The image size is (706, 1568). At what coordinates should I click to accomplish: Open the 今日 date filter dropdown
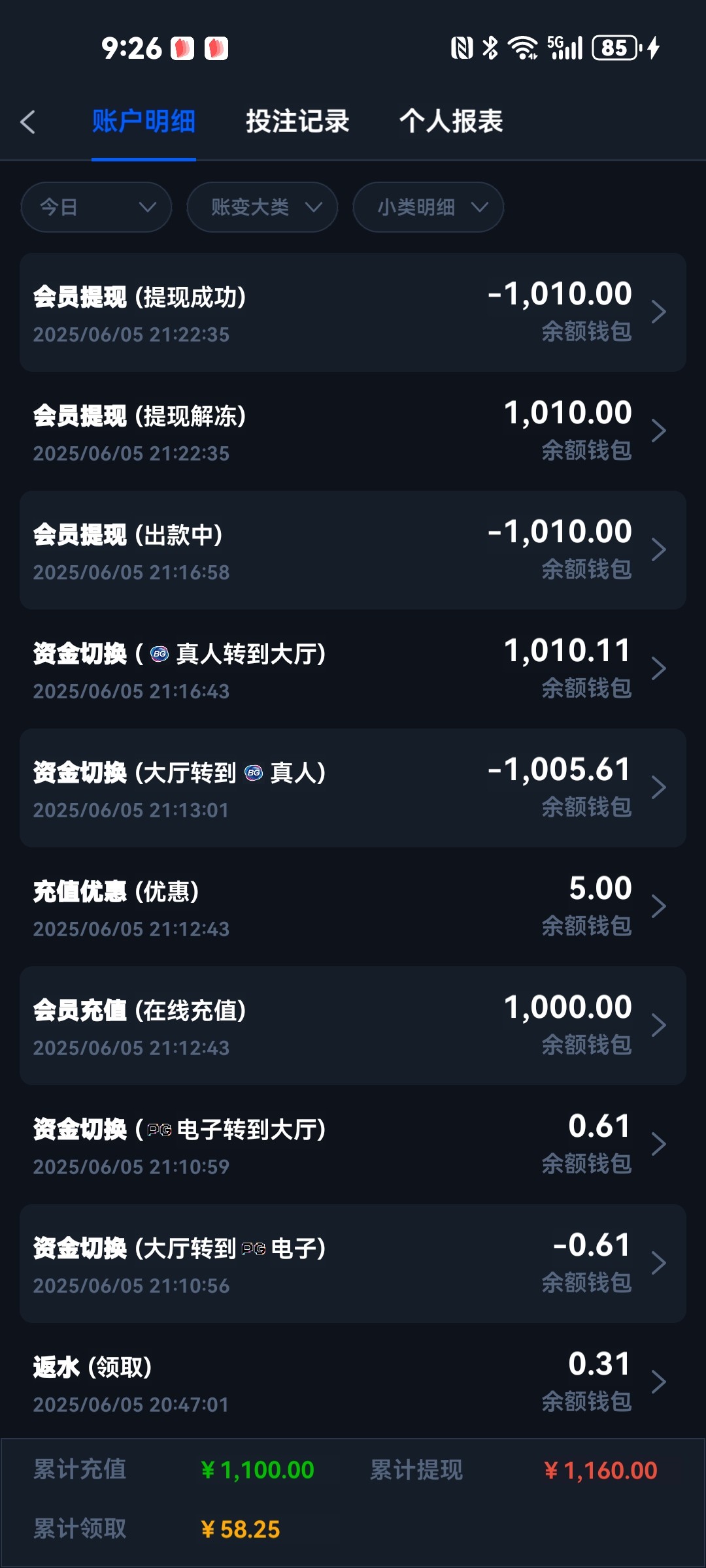(x=96, y=207)
